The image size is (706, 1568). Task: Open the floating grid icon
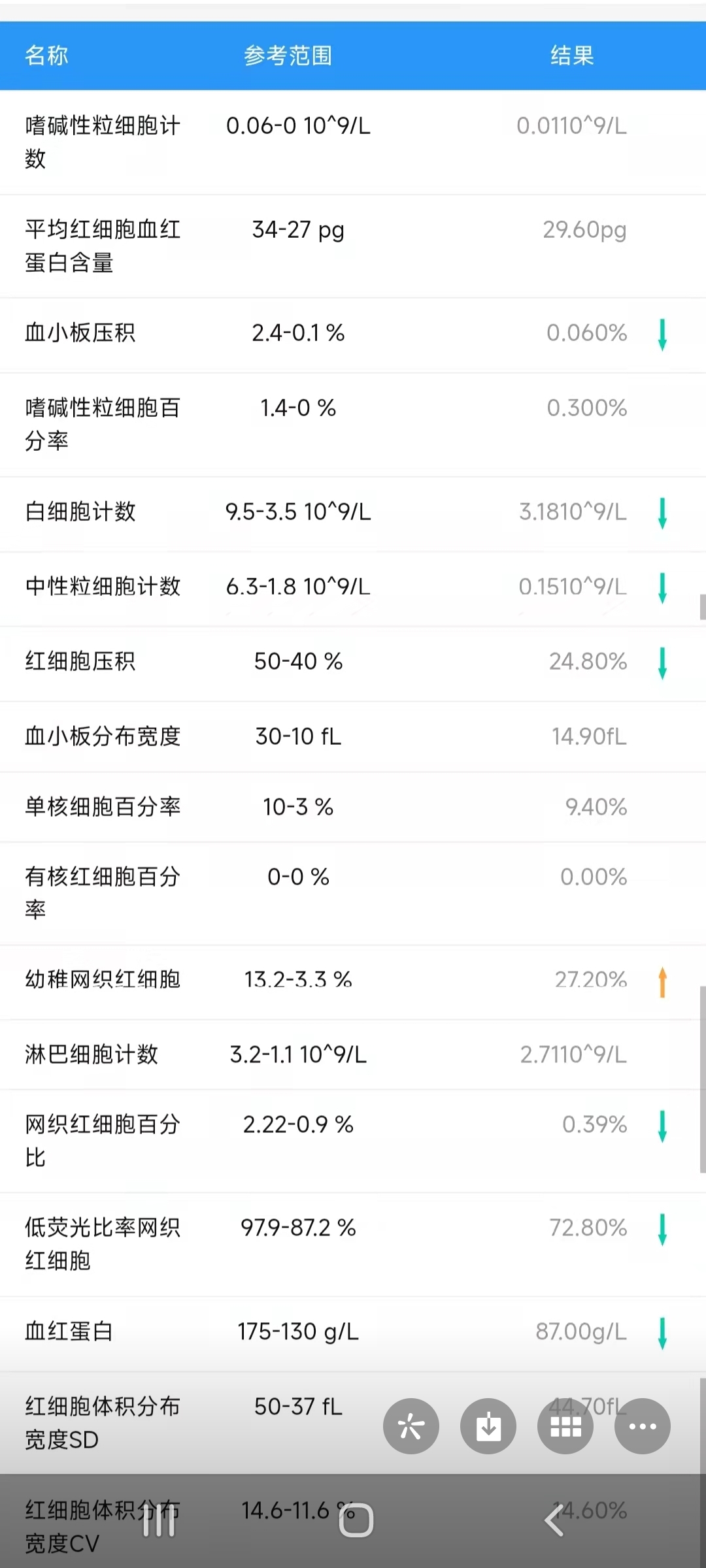click(x=565, y=1426)
